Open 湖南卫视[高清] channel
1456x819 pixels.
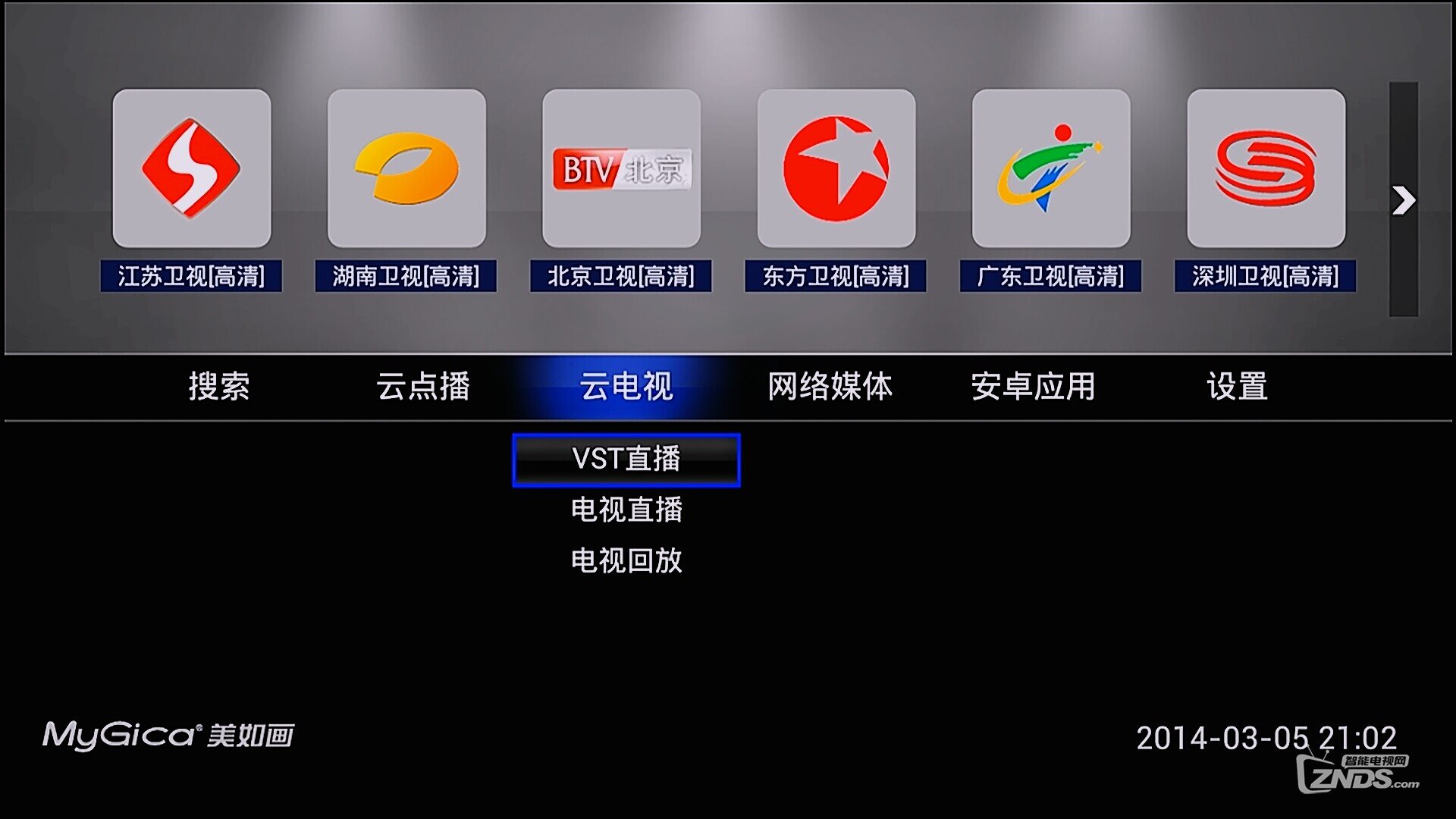pyautogui.click(x=406, y=169)
